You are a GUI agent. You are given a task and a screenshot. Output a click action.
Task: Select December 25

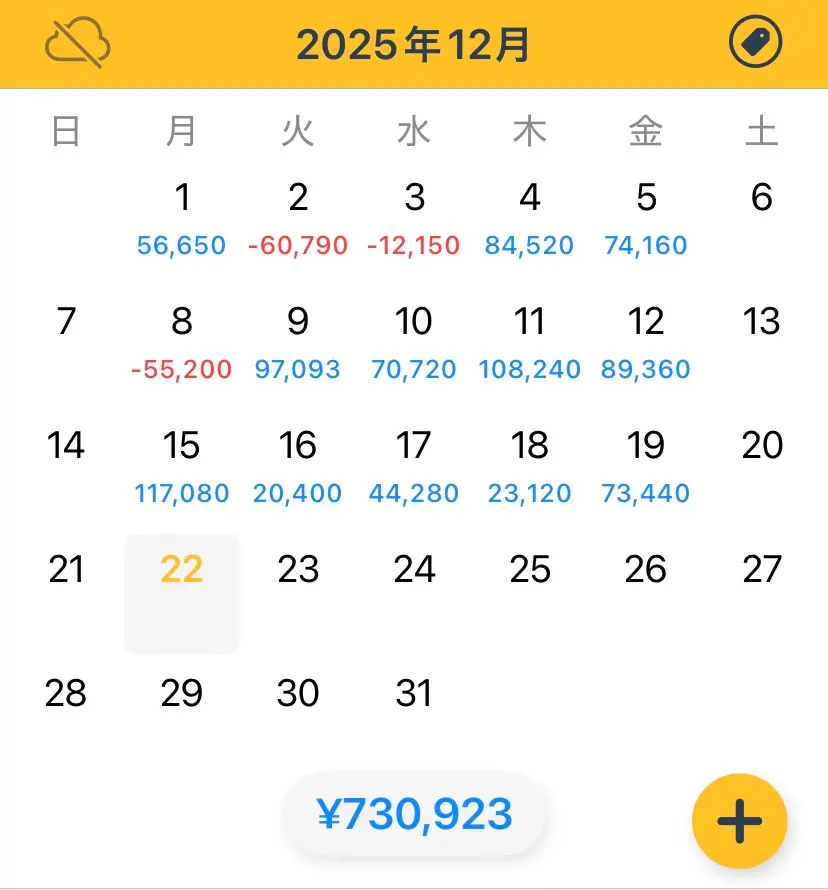coord(530,570)
